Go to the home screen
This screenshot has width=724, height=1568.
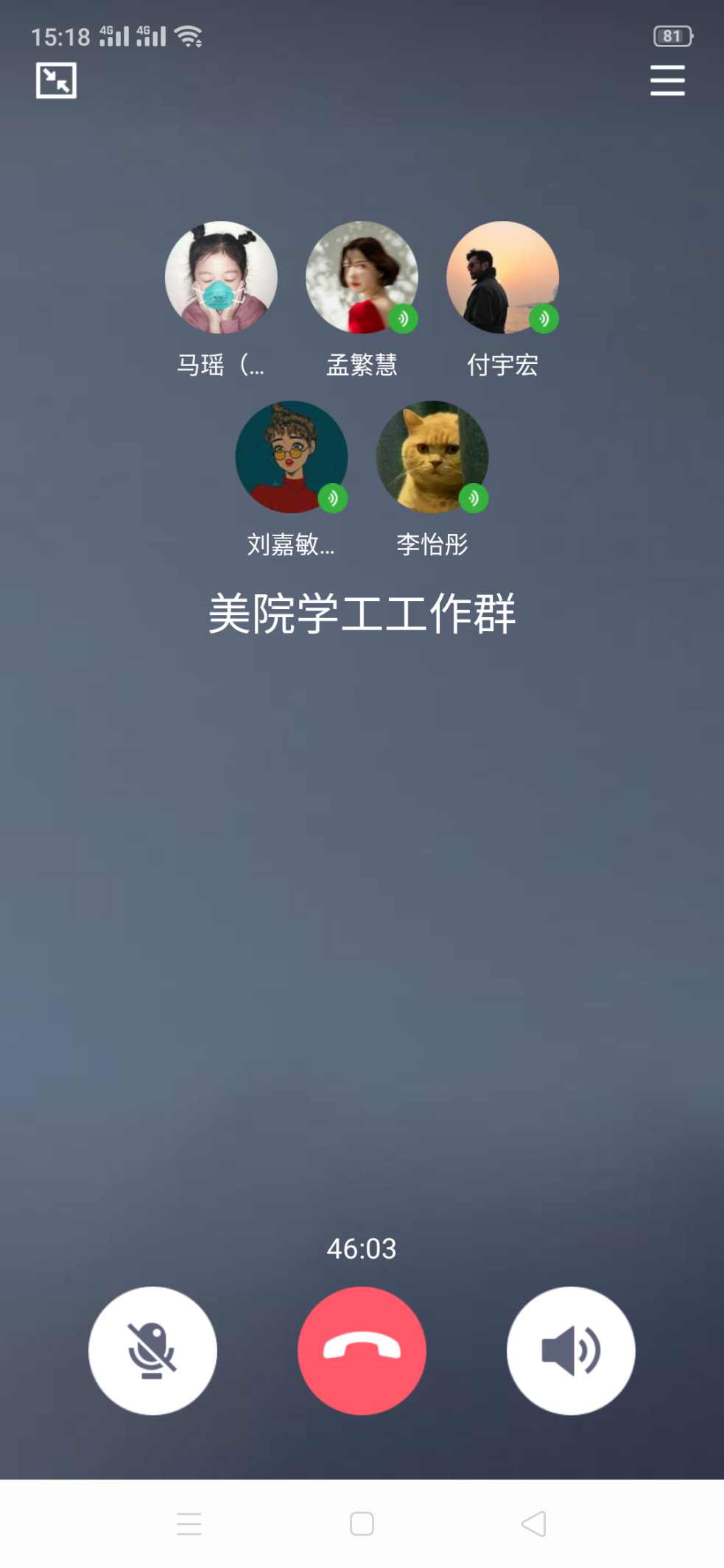(x=362, y=1523)
